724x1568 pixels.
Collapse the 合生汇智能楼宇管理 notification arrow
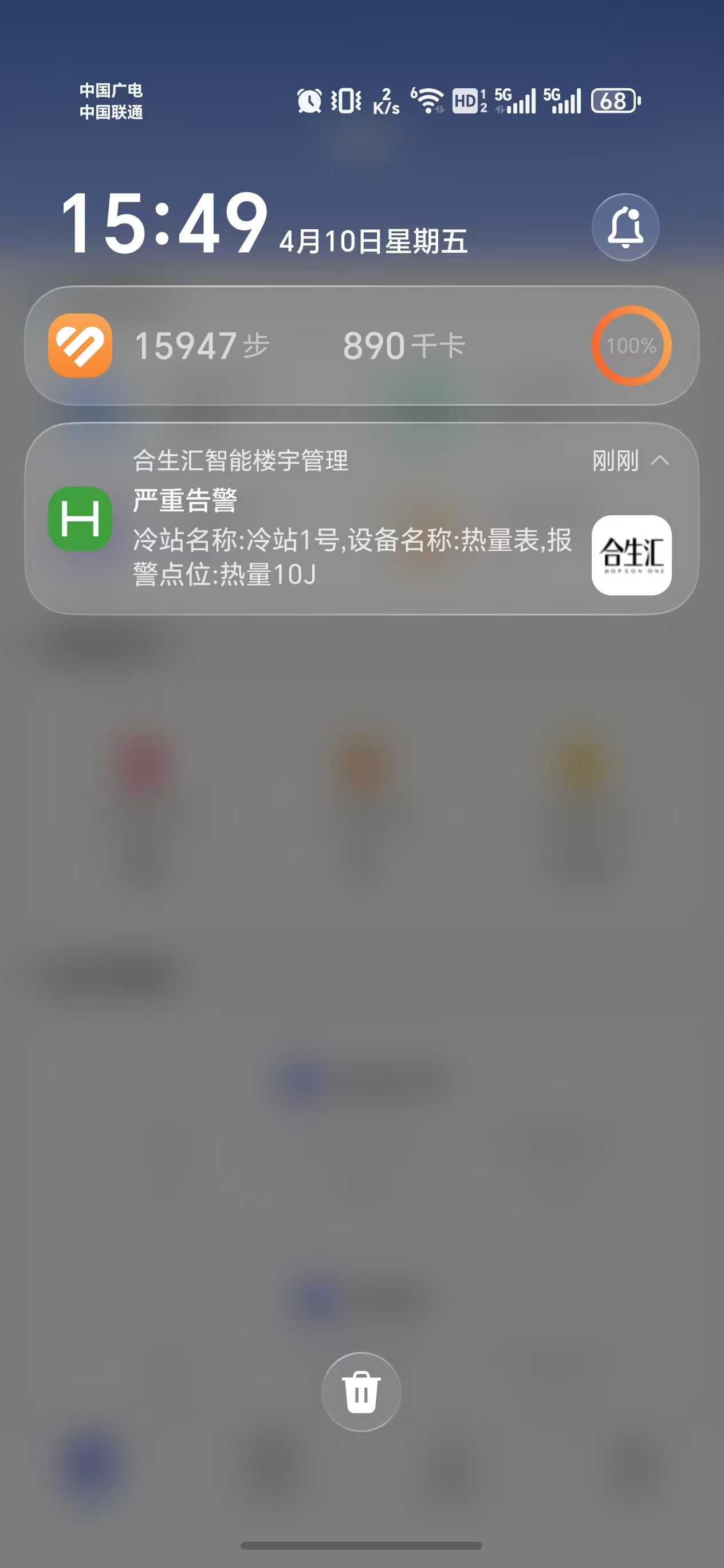(x=659, y=460)
